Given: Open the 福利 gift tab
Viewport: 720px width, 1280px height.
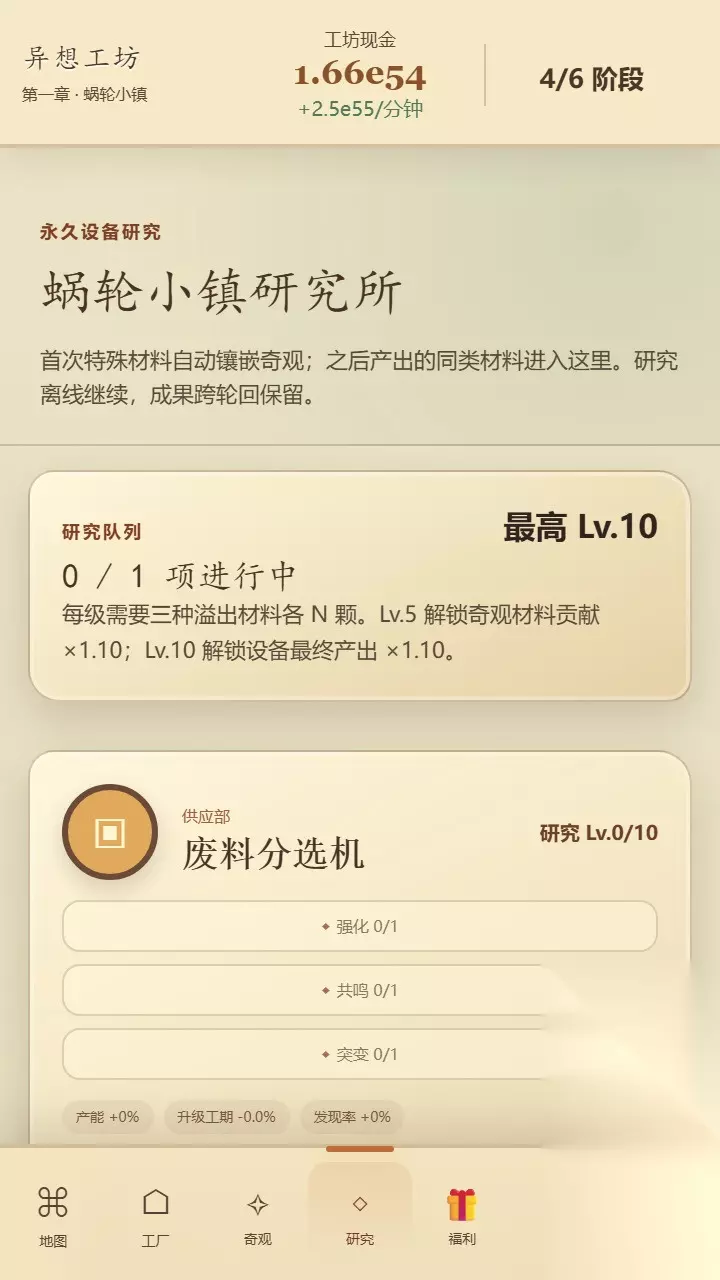Looking at the screenshot, I should pos(462,1215).
